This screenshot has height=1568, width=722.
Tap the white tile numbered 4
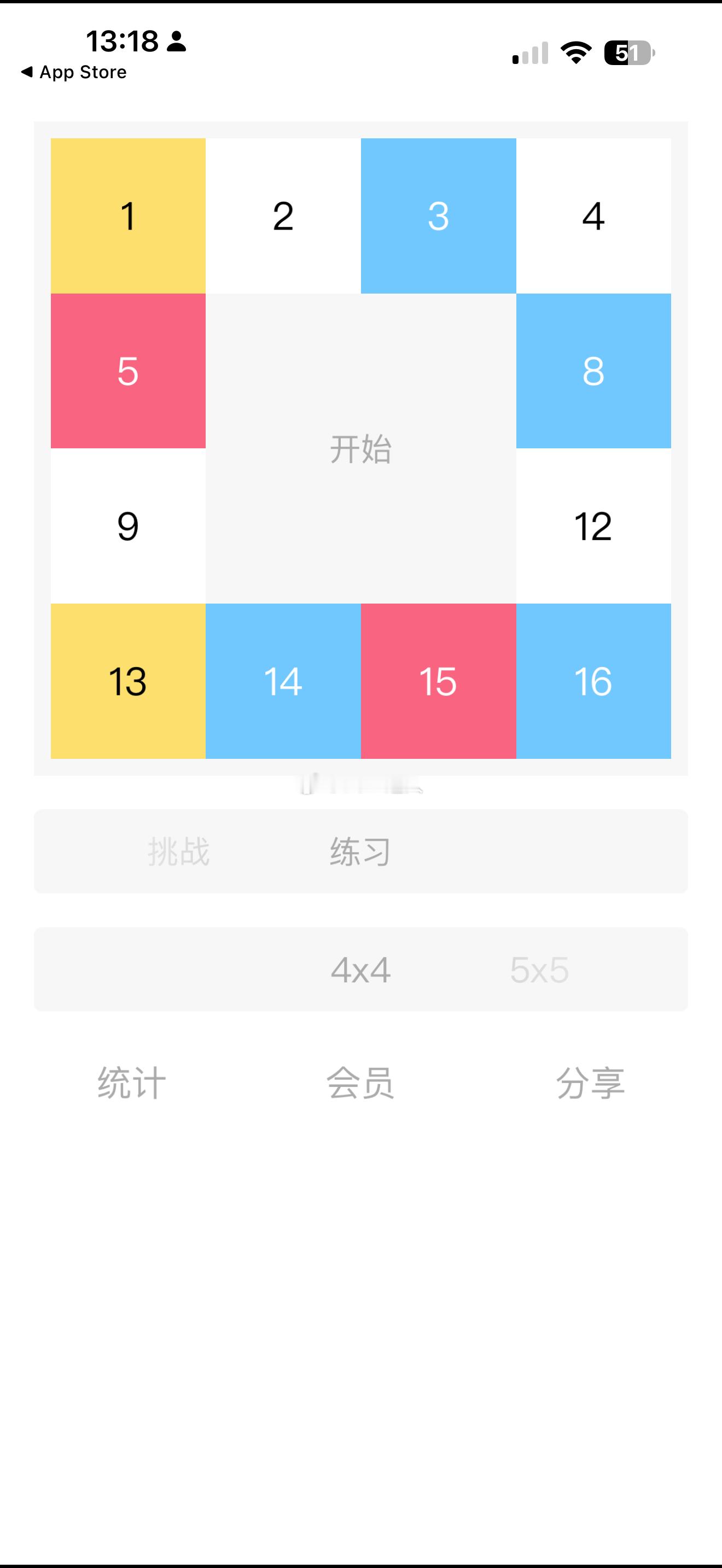(x=593, y=216)
